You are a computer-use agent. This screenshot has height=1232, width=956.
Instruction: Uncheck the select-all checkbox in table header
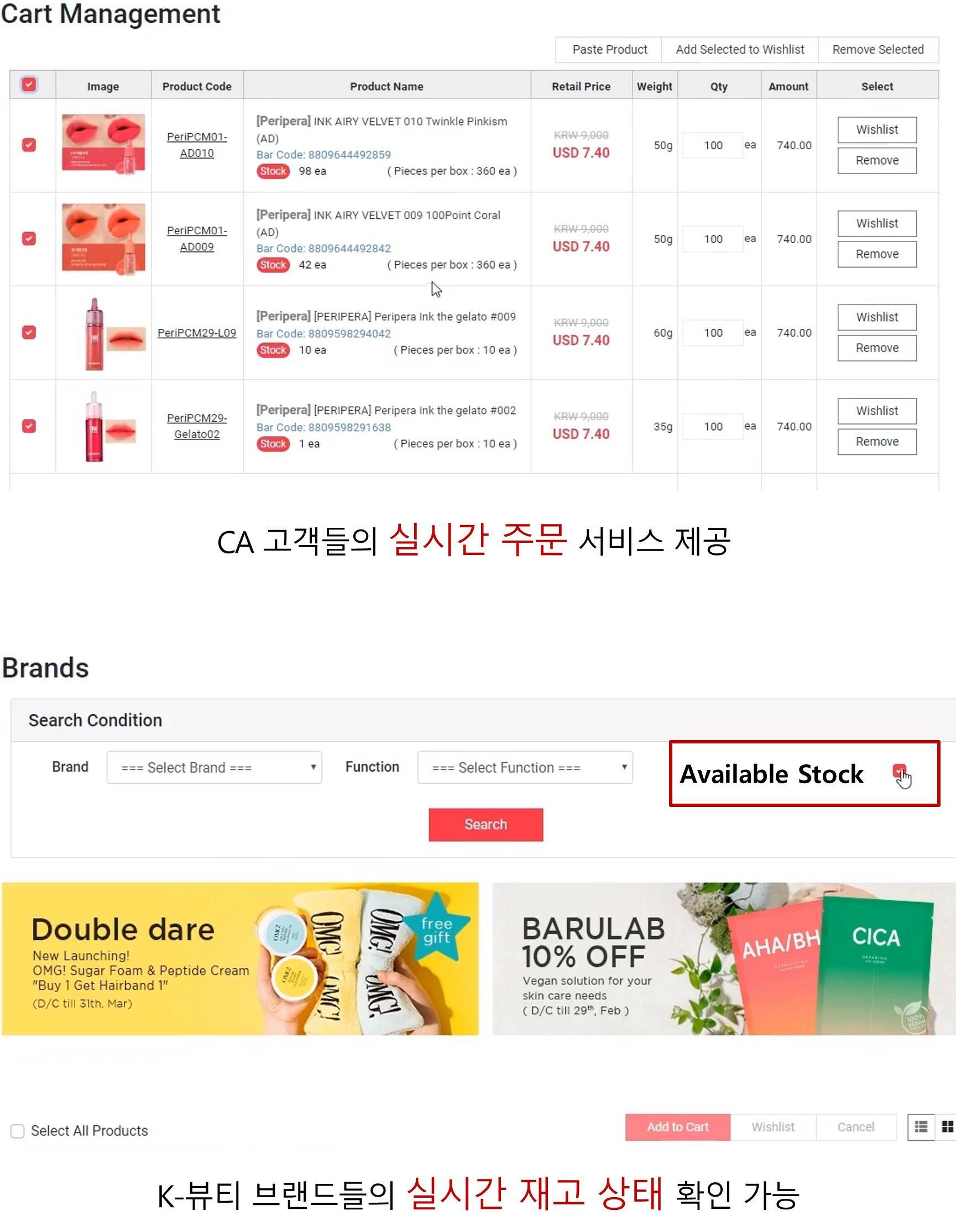click(30, 85)
